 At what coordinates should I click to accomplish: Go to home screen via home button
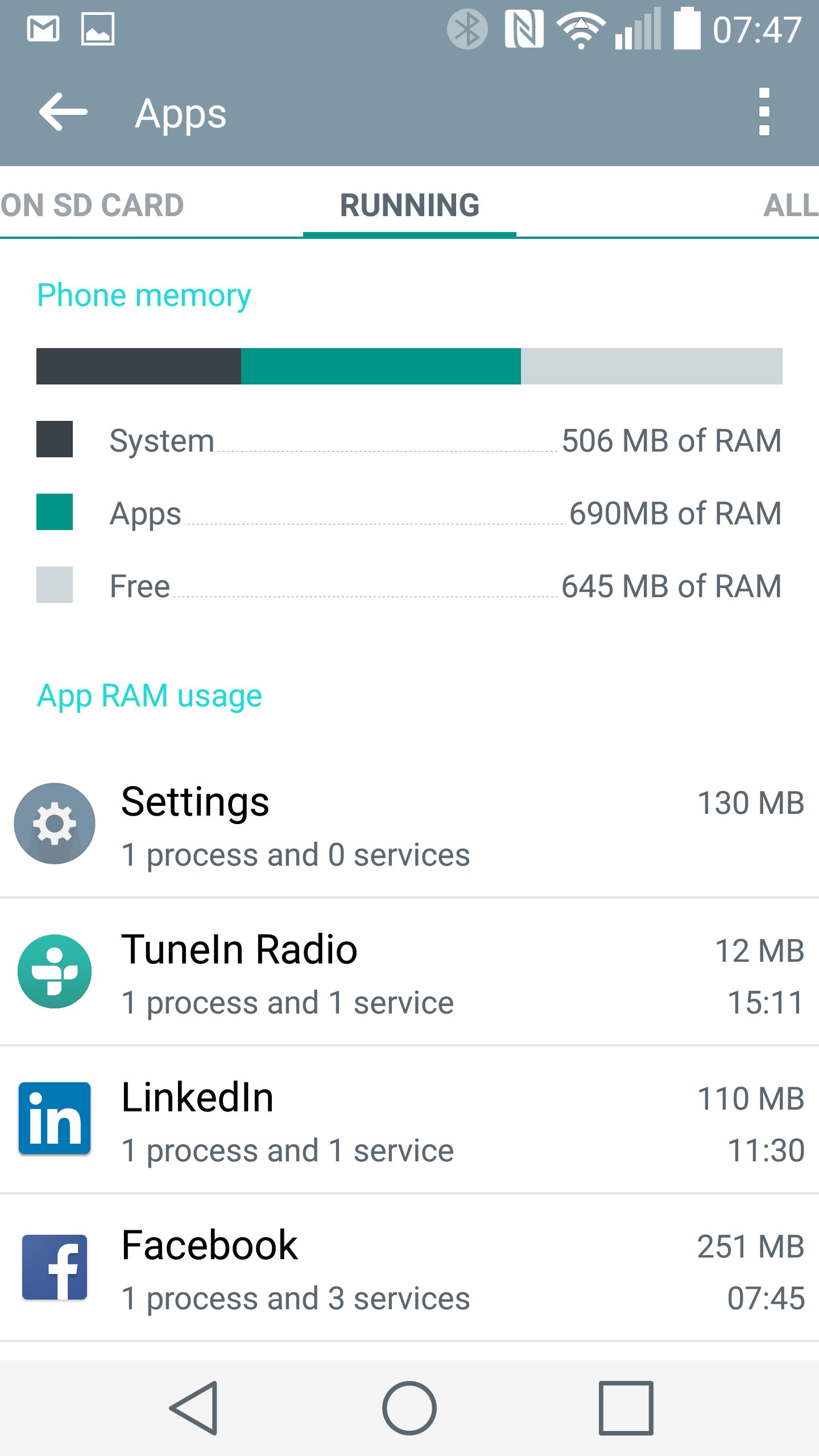tap(409, 1408)
